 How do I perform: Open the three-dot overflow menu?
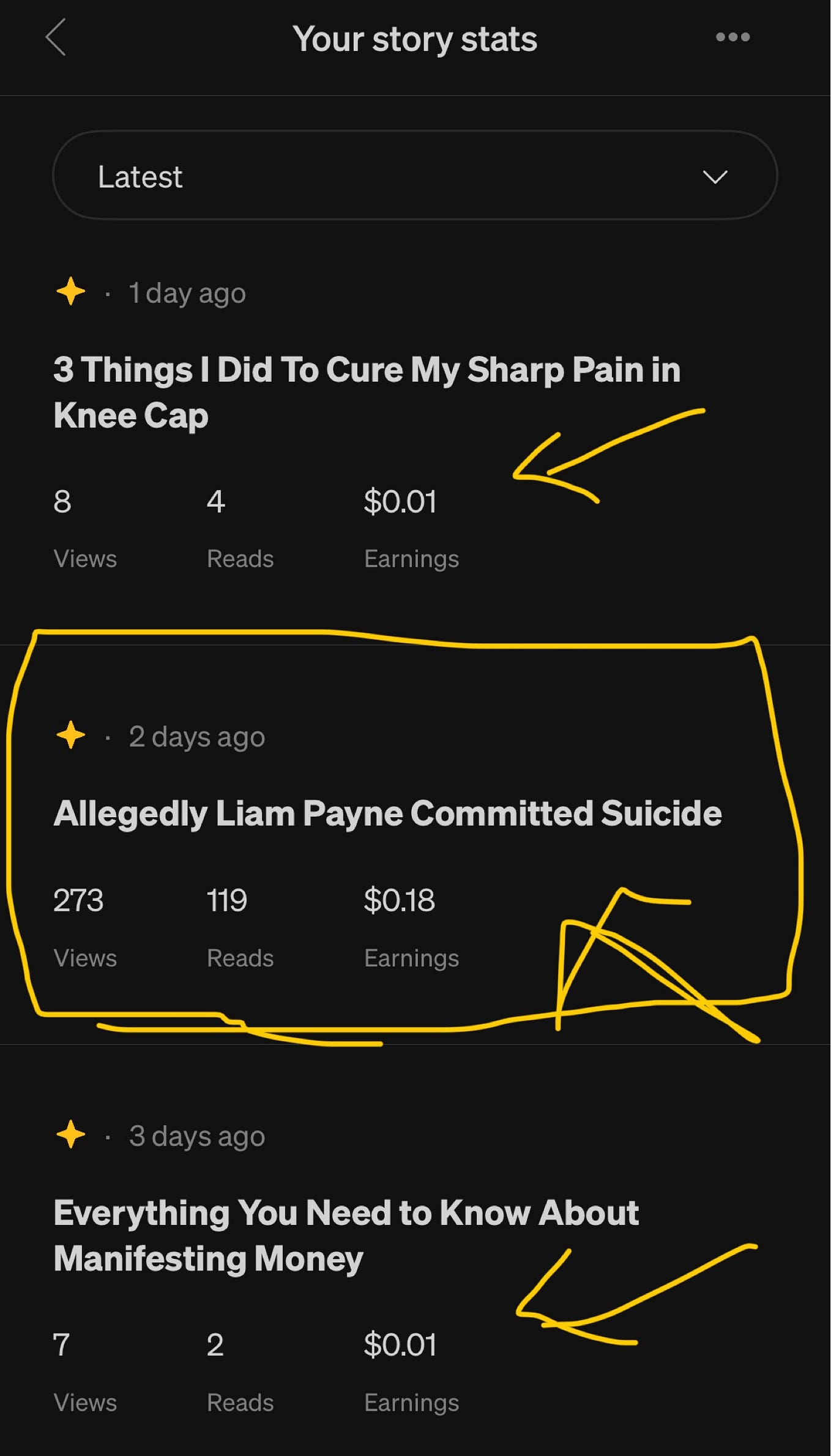(732, 37)
